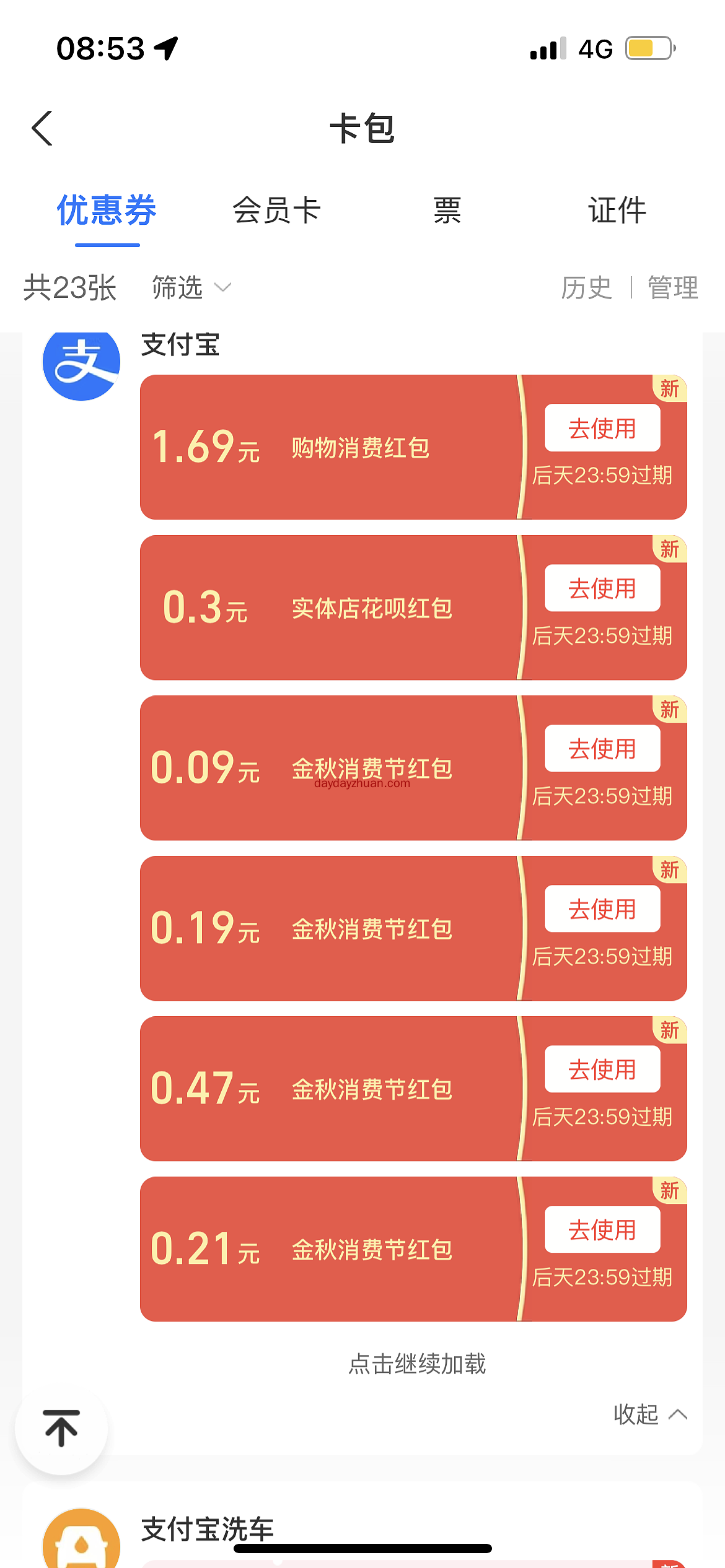This screenshot has height=1568, width=725.
Task: Use the 0.21元 金秋消费节红包
Action: click(x=602, y=1230)
